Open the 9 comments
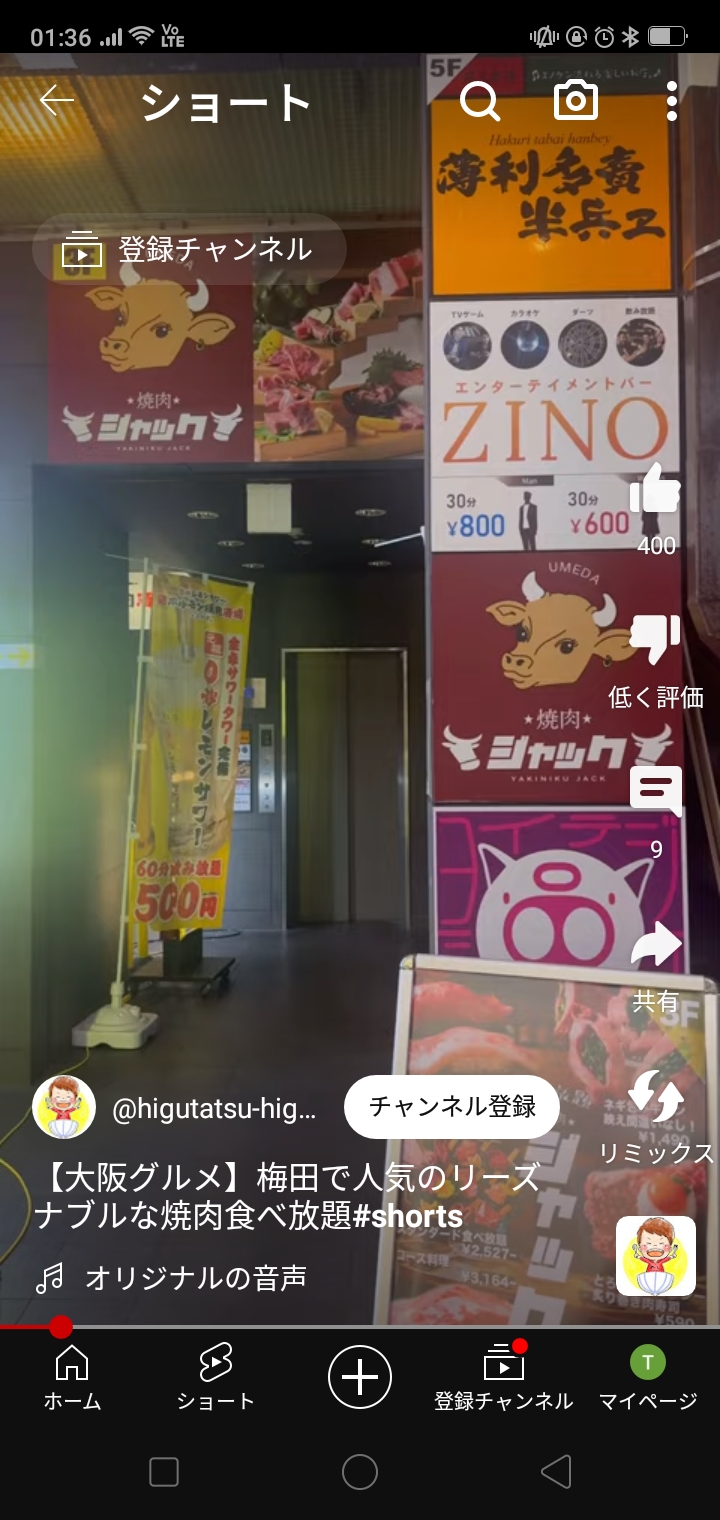This screenshot has width=720, height=1520. [x=656, y=792]
